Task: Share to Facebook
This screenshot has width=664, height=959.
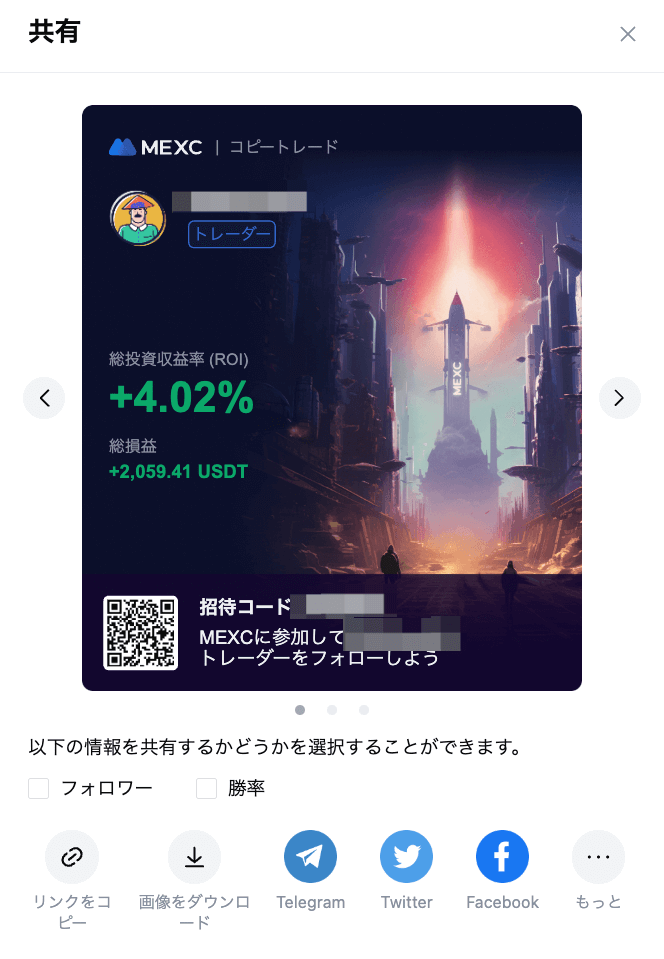Action: 502,857
